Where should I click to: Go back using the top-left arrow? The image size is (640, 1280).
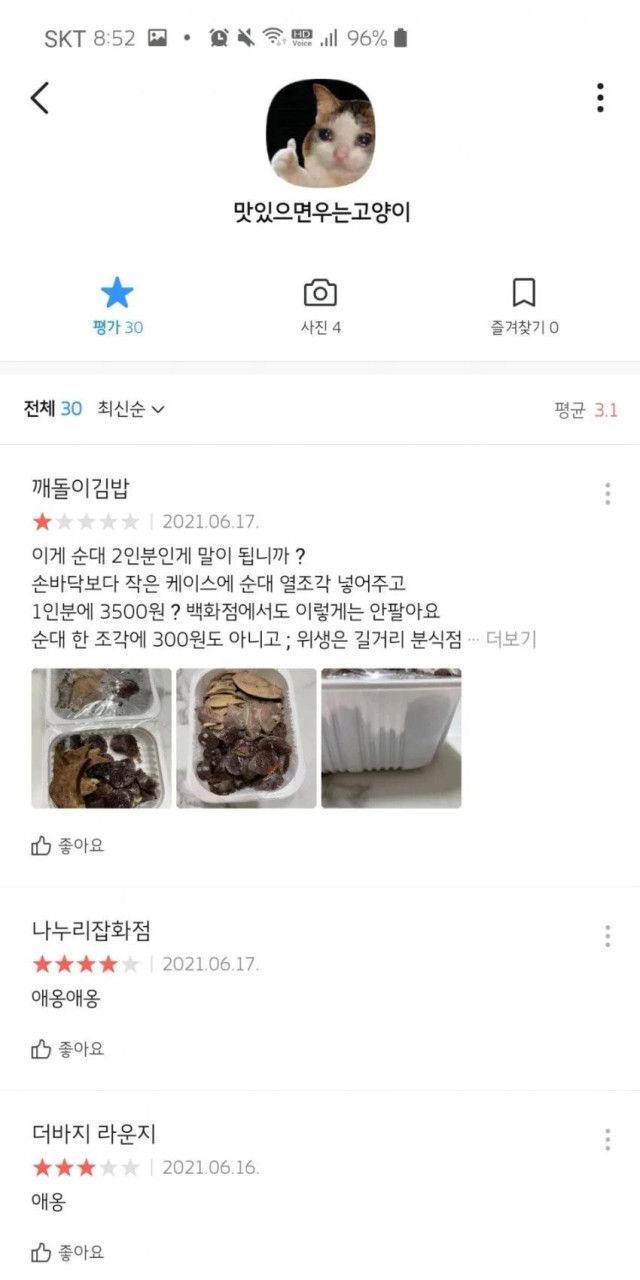point(40,98)
